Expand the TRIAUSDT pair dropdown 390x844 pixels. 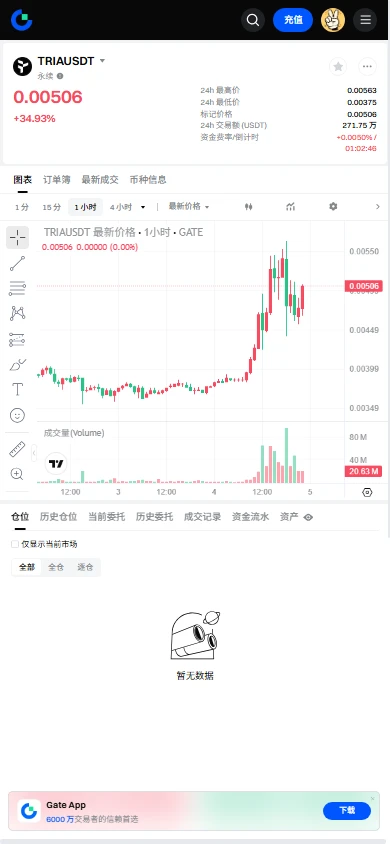click(102, 61)
